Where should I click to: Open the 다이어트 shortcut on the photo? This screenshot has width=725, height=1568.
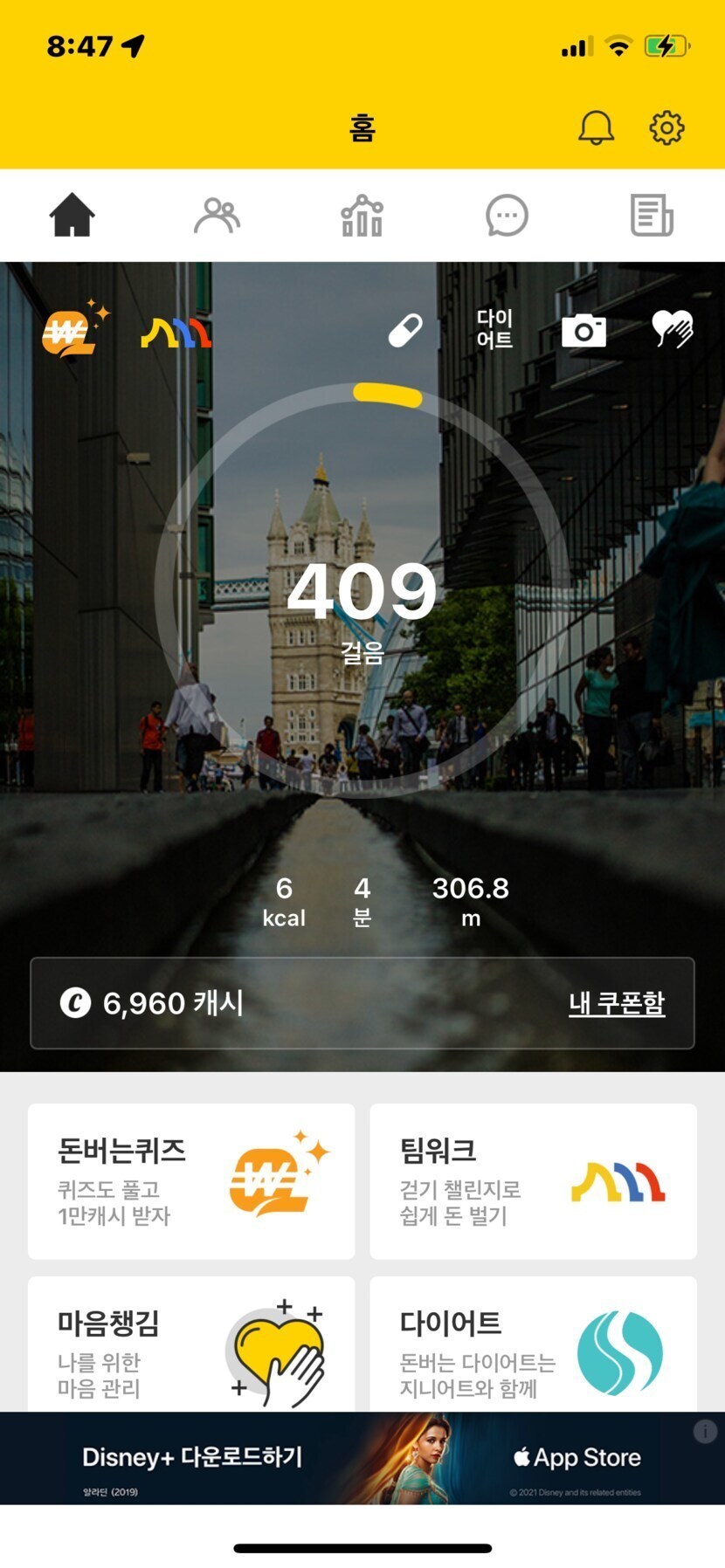(494, 329)
